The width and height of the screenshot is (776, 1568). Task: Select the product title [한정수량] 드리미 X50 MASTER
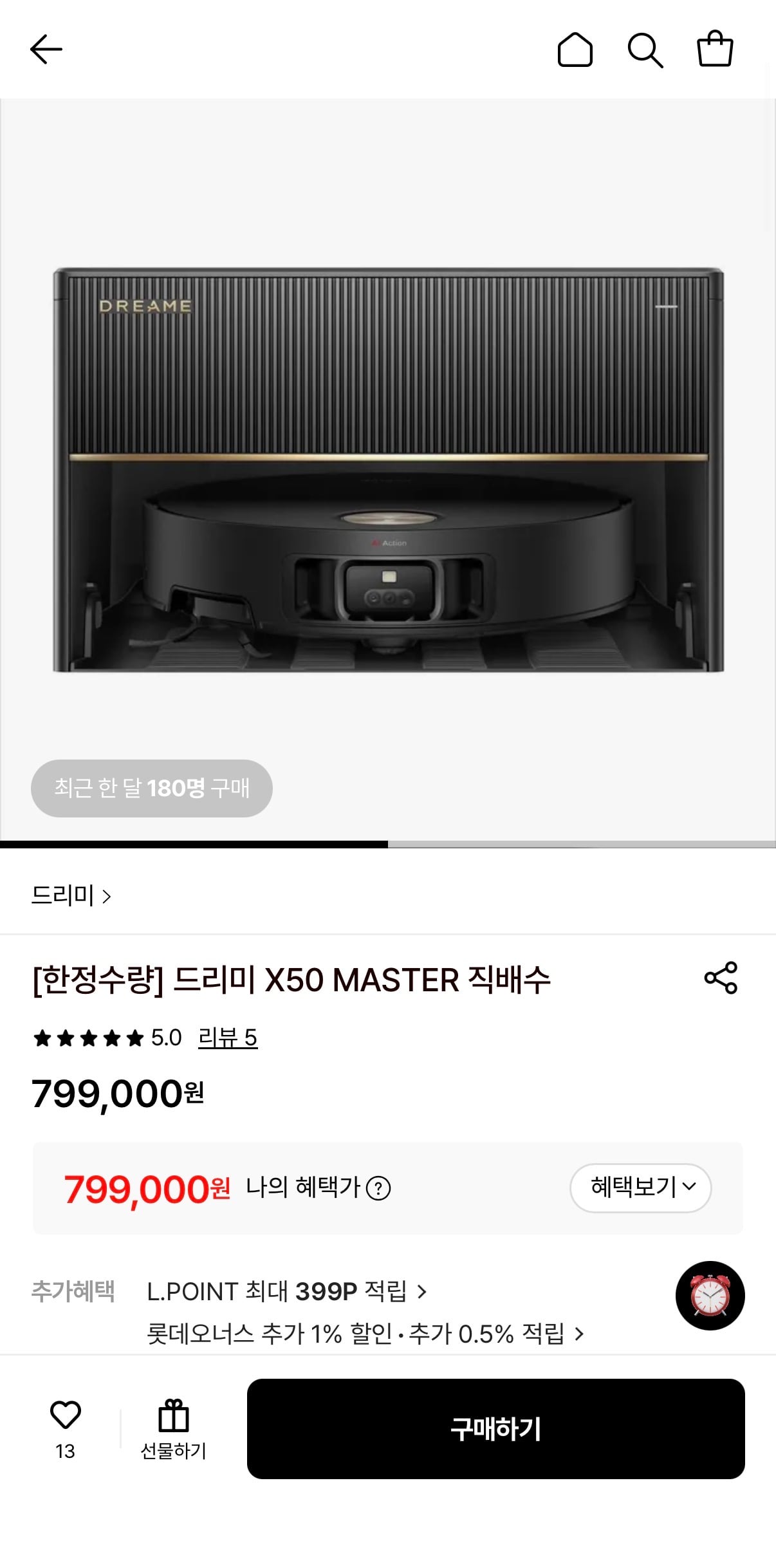click(293, 980)
